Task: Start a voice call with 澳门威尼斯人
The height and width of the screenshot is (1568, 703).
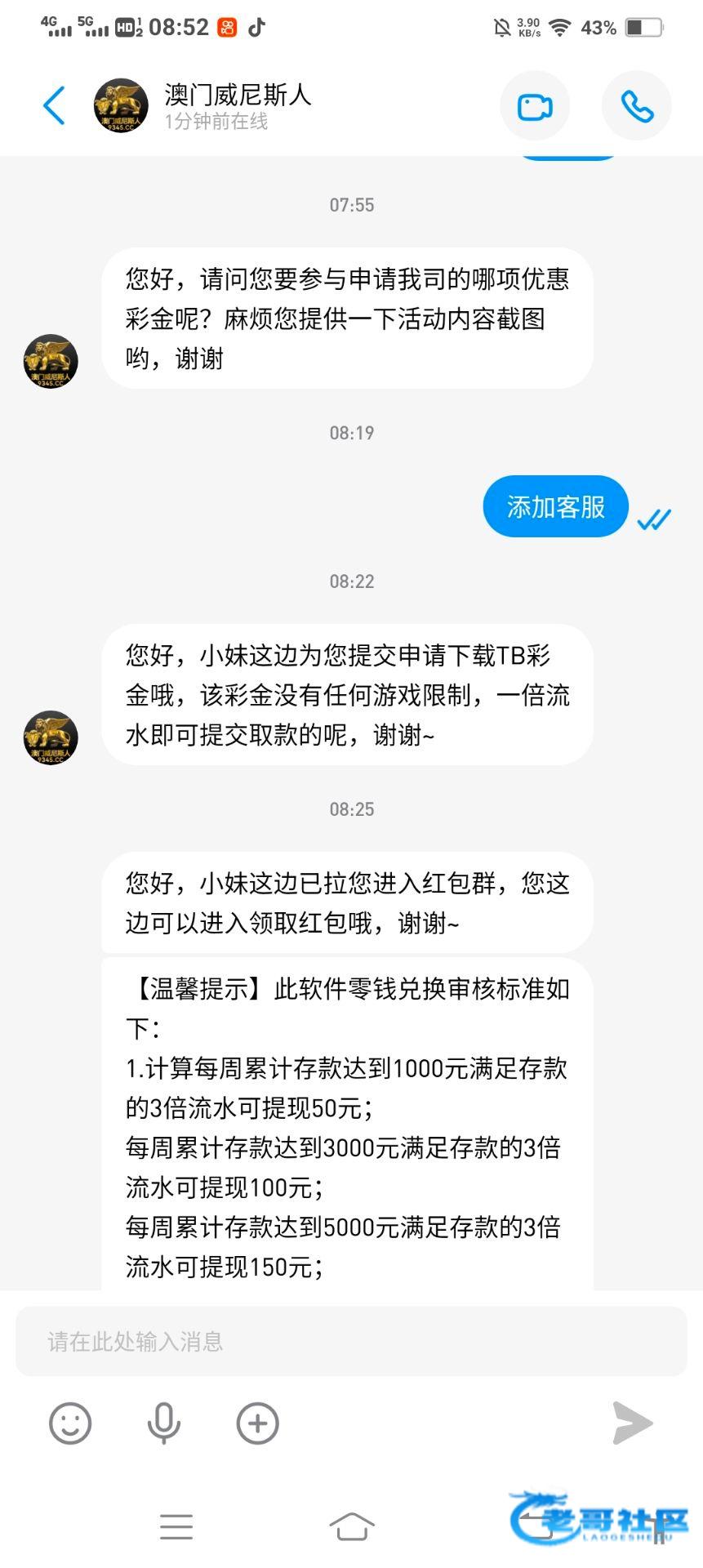Action: (637, 107)
